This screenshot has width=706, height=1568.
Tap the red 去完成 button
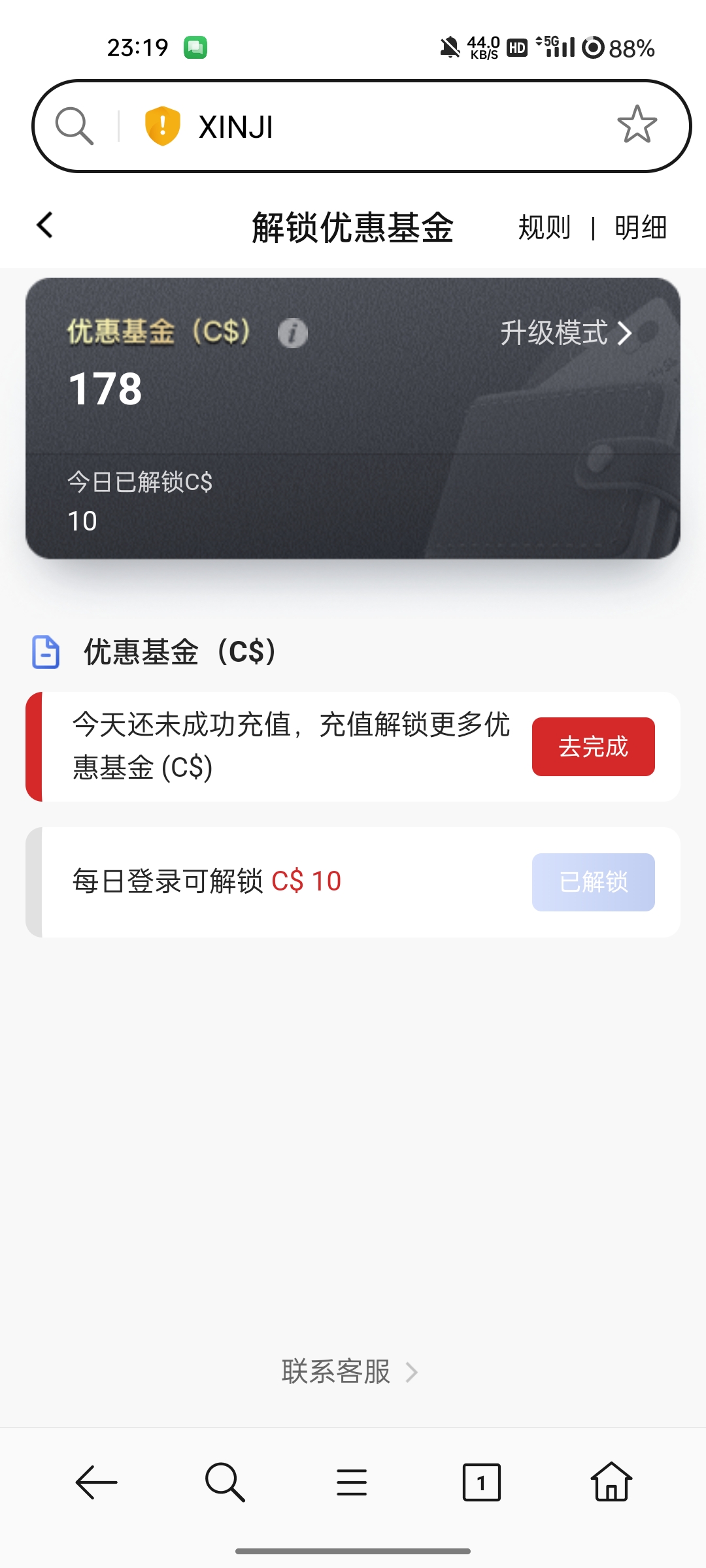pos(593,747)
